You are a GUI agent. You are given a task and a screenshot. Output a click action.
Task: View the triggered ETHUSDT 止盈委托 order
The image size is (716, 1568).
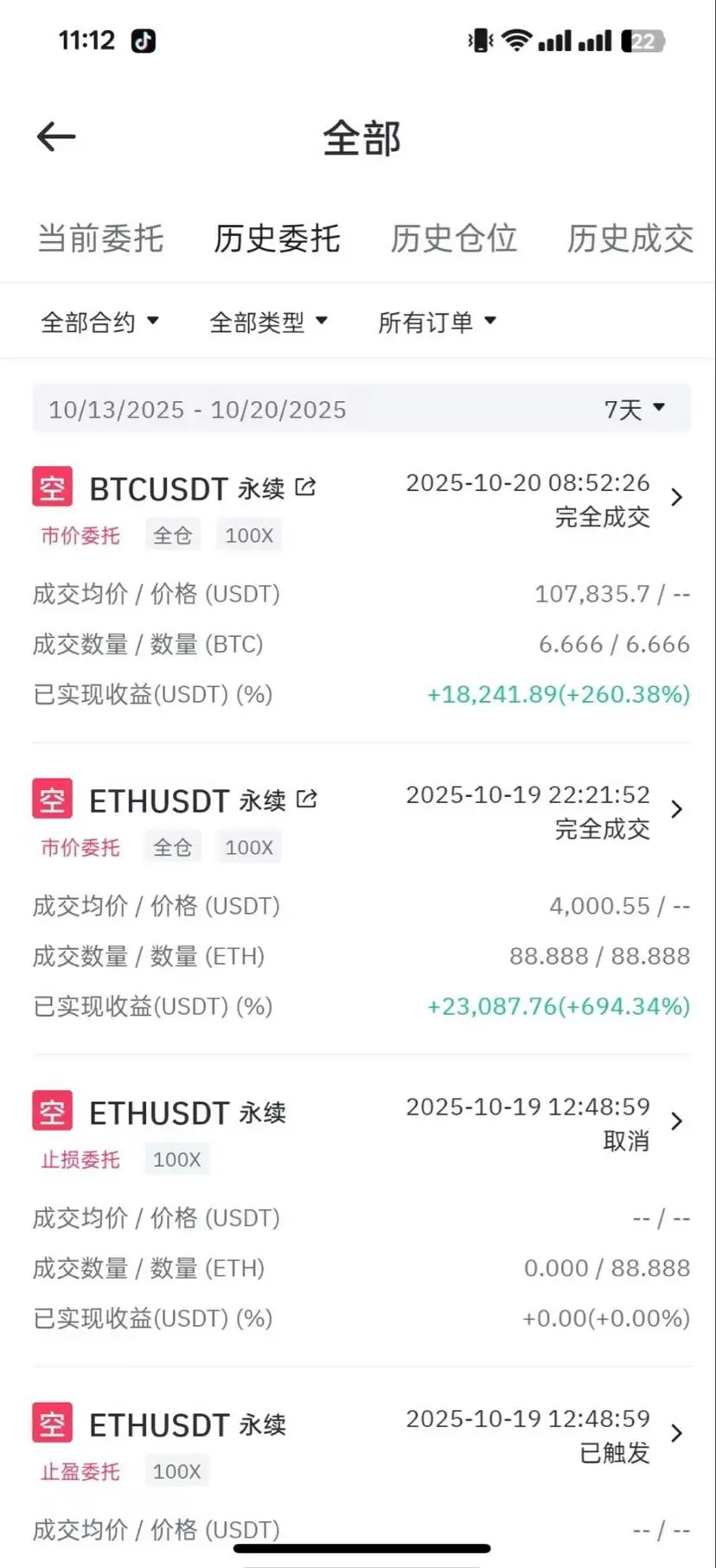[677, 1434]
